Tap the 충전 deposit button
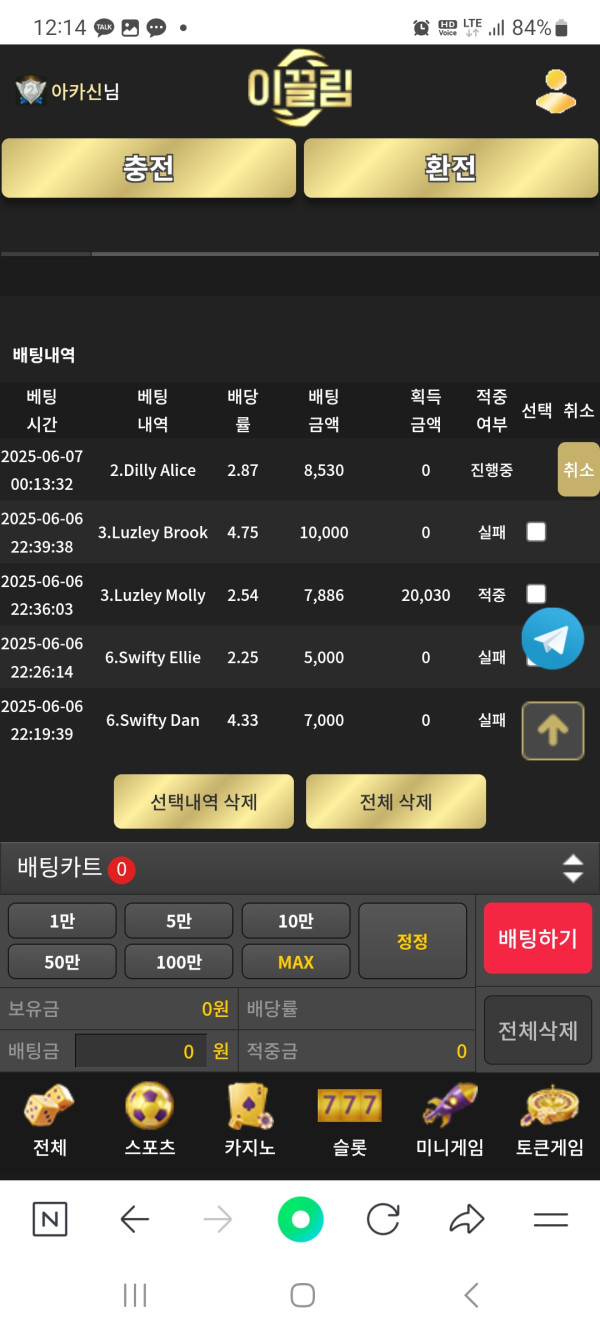 pos(149,168)
